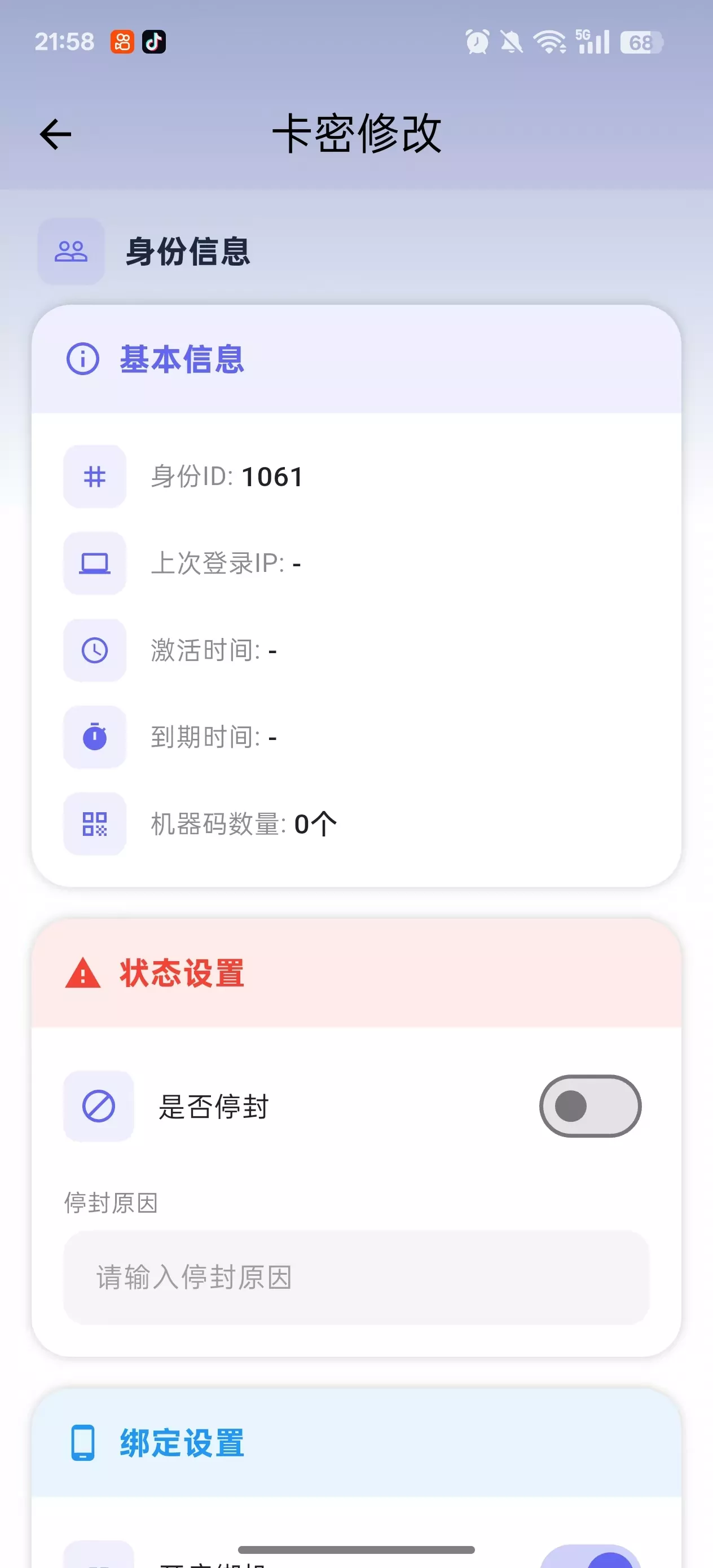The width and height of the screenshot is (713, 1568).
Task: Tap the stopwatch icon beside 到期时间
Action: pyautogui.click(x=94, y=738)
